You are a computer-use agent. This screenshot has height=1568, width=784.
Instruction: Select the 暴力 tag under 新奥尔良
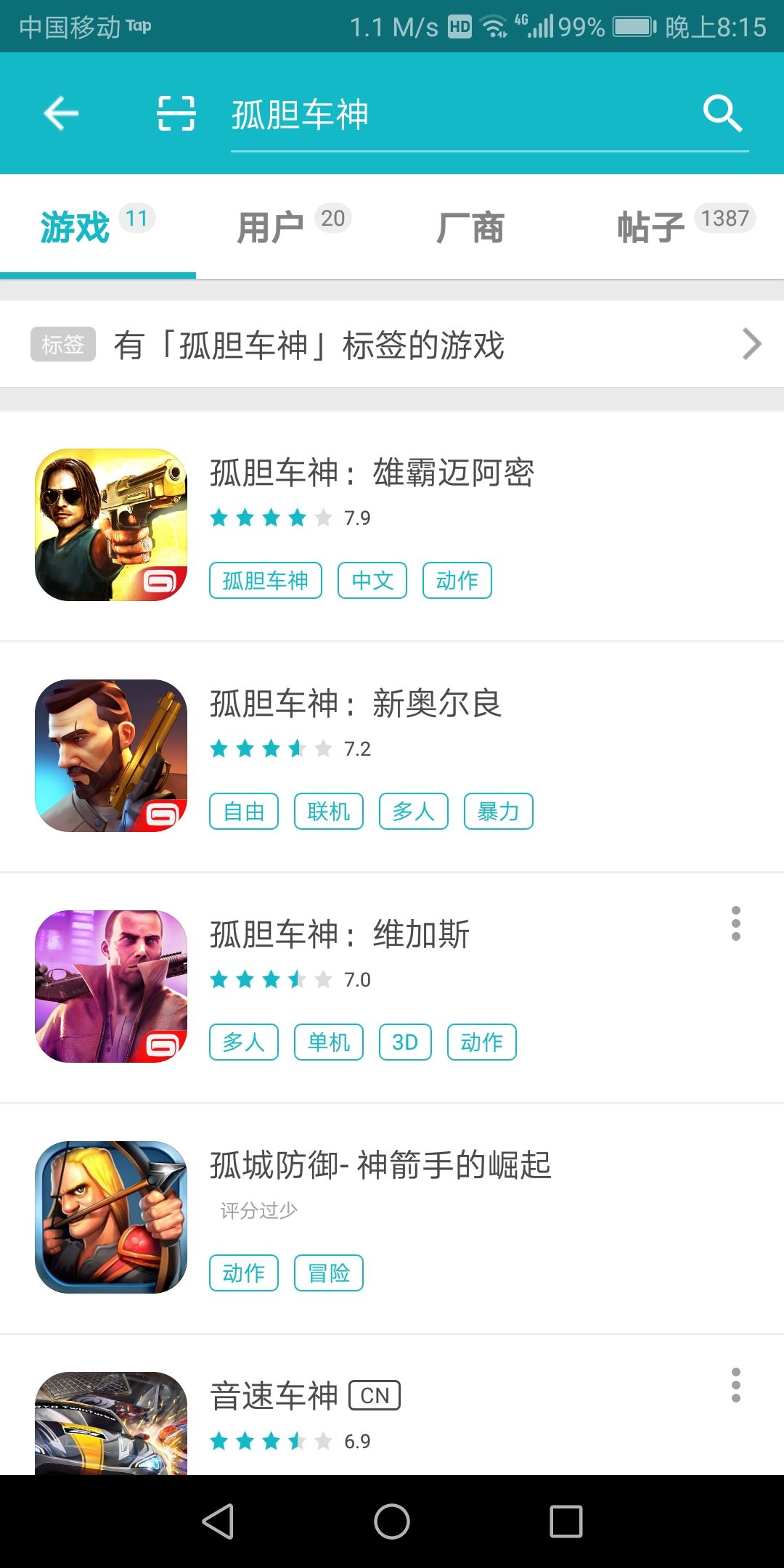pos(498,812)
